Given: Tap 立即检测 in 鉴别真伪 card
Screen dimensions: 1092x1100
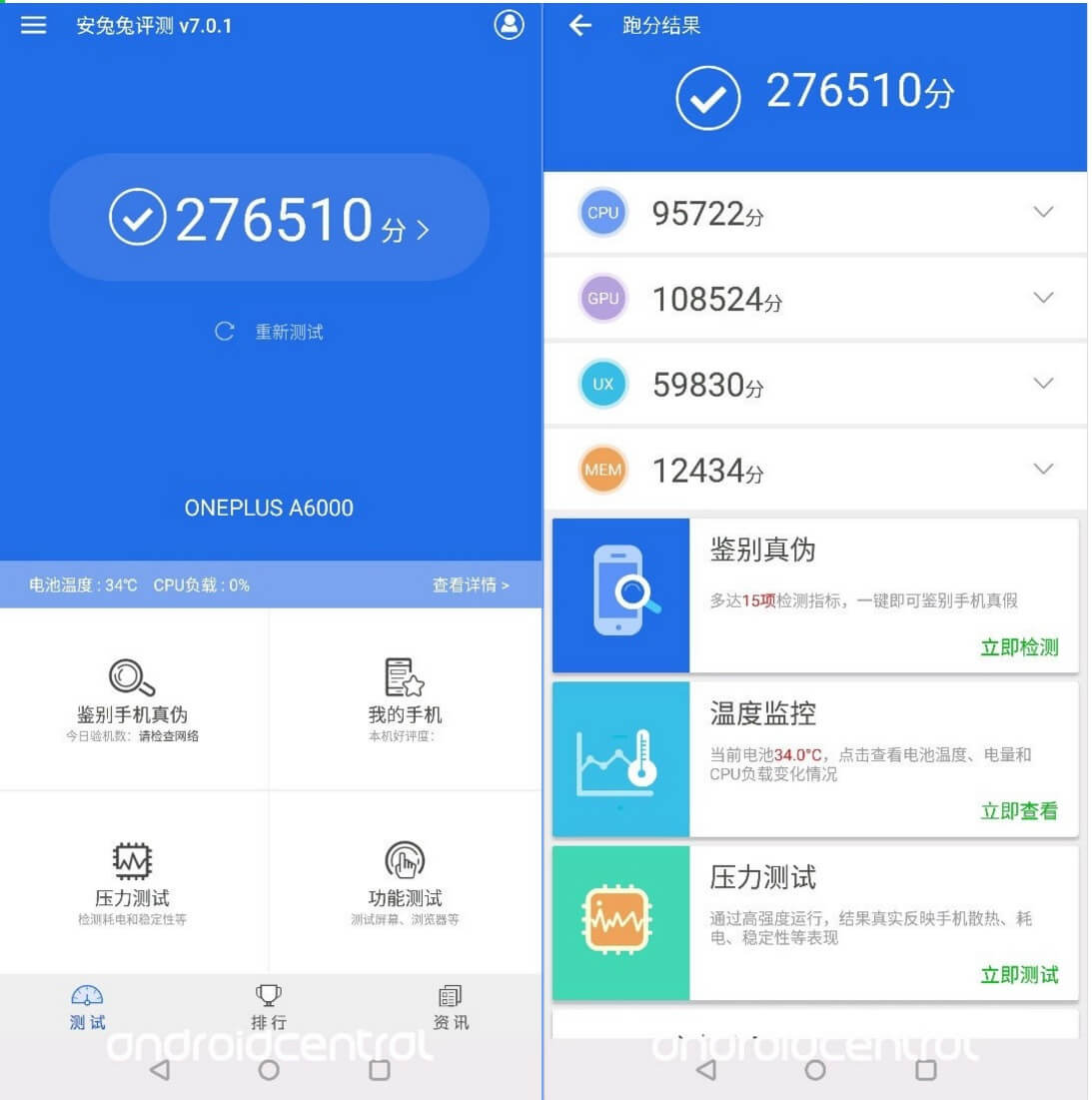Looking at the screenshot, I should coord(1018,647).
